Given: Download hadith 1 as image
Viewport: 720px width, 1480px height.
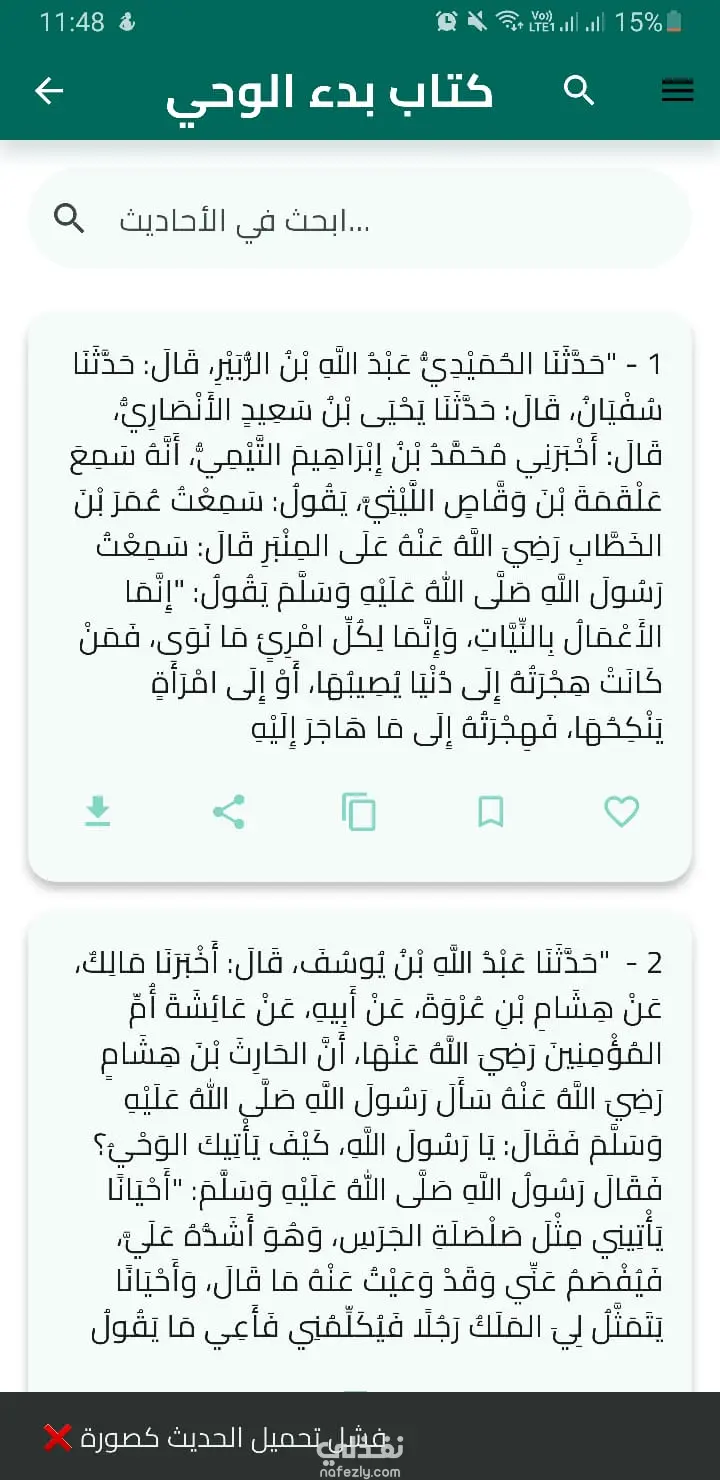Looking at the screenshot, I should [x=97, y=812].
